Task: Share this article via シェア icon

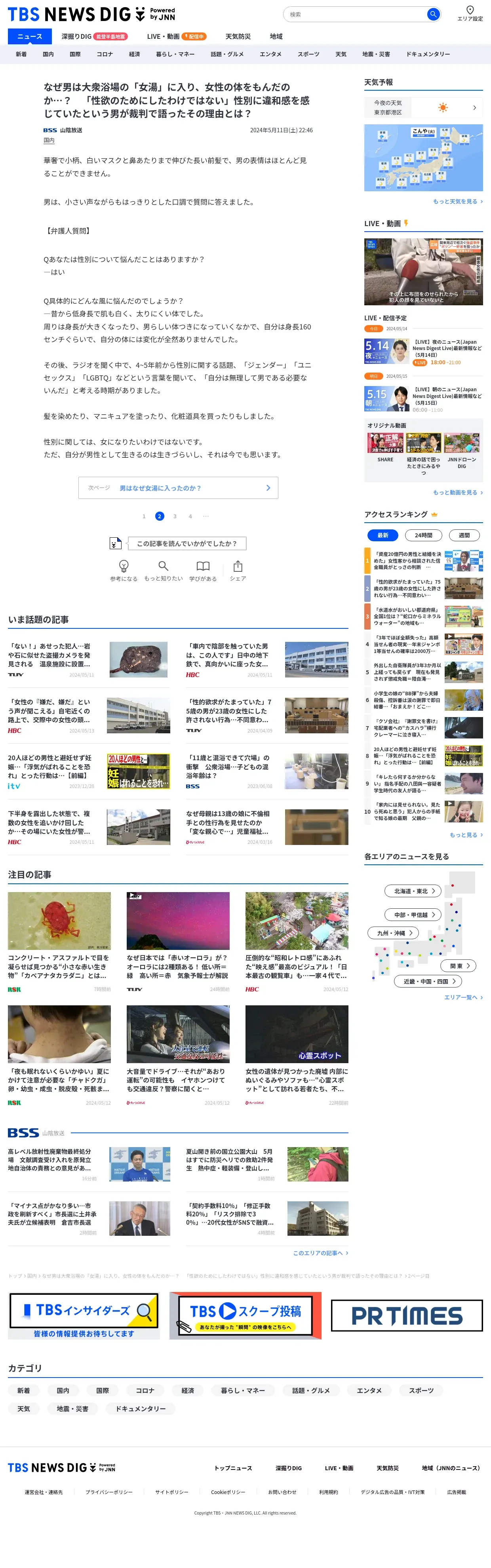Action: (x=238, y=570)
